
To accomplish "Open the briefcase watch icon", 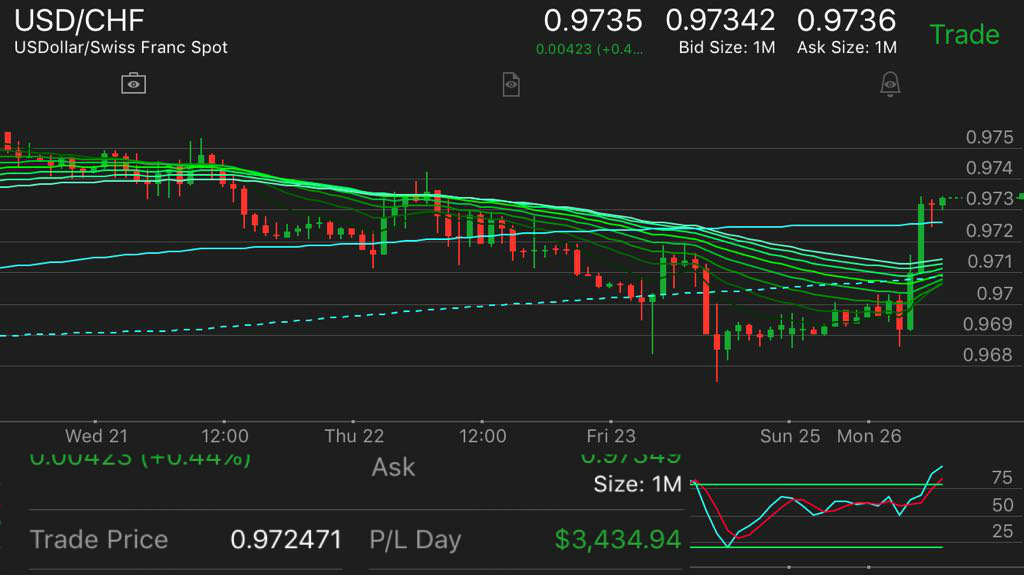I will 133,84.
